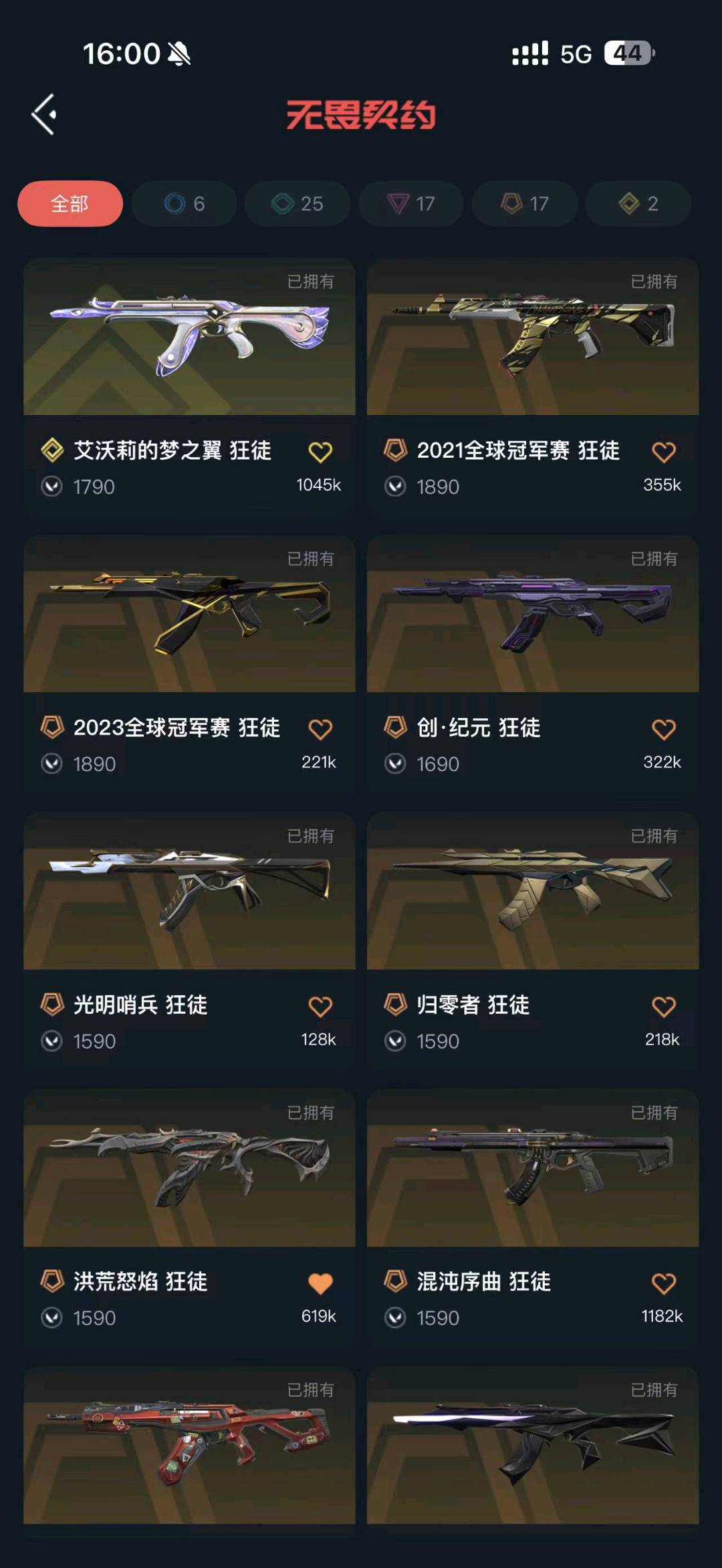The width and height of the screenshot is (722, 1568).
Task: Filter by the blue tier showing 6
Action: (184, 203)
